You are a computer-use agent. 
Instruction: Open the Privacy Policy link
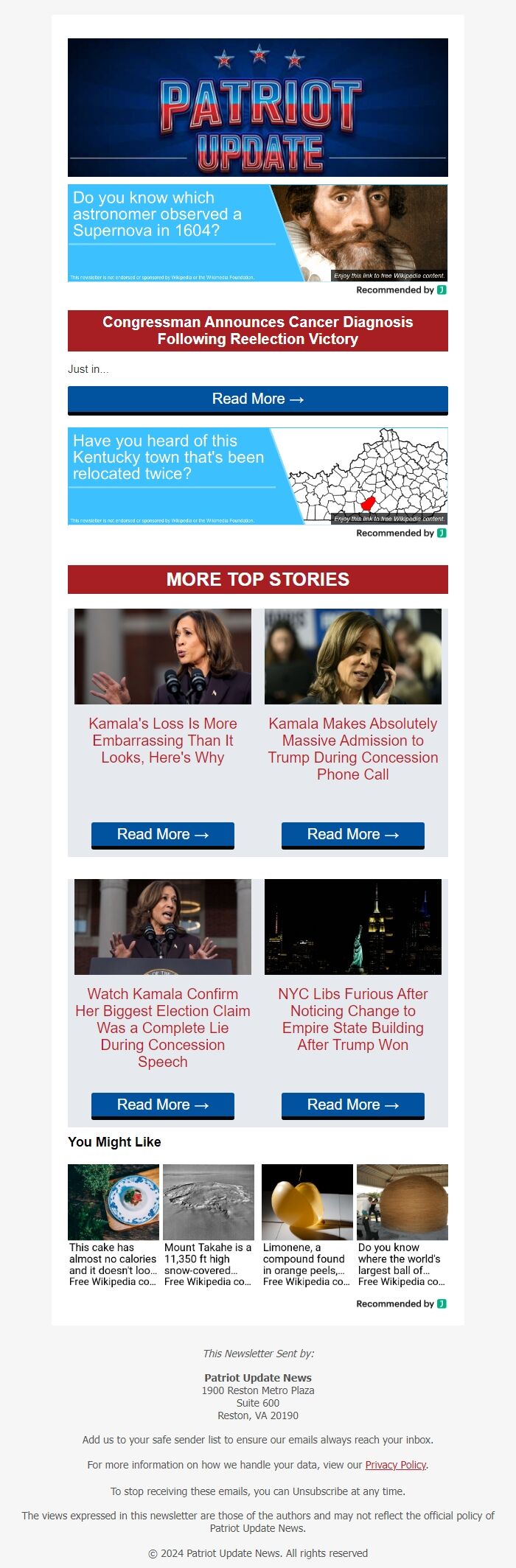click(x=396, y=1465)
